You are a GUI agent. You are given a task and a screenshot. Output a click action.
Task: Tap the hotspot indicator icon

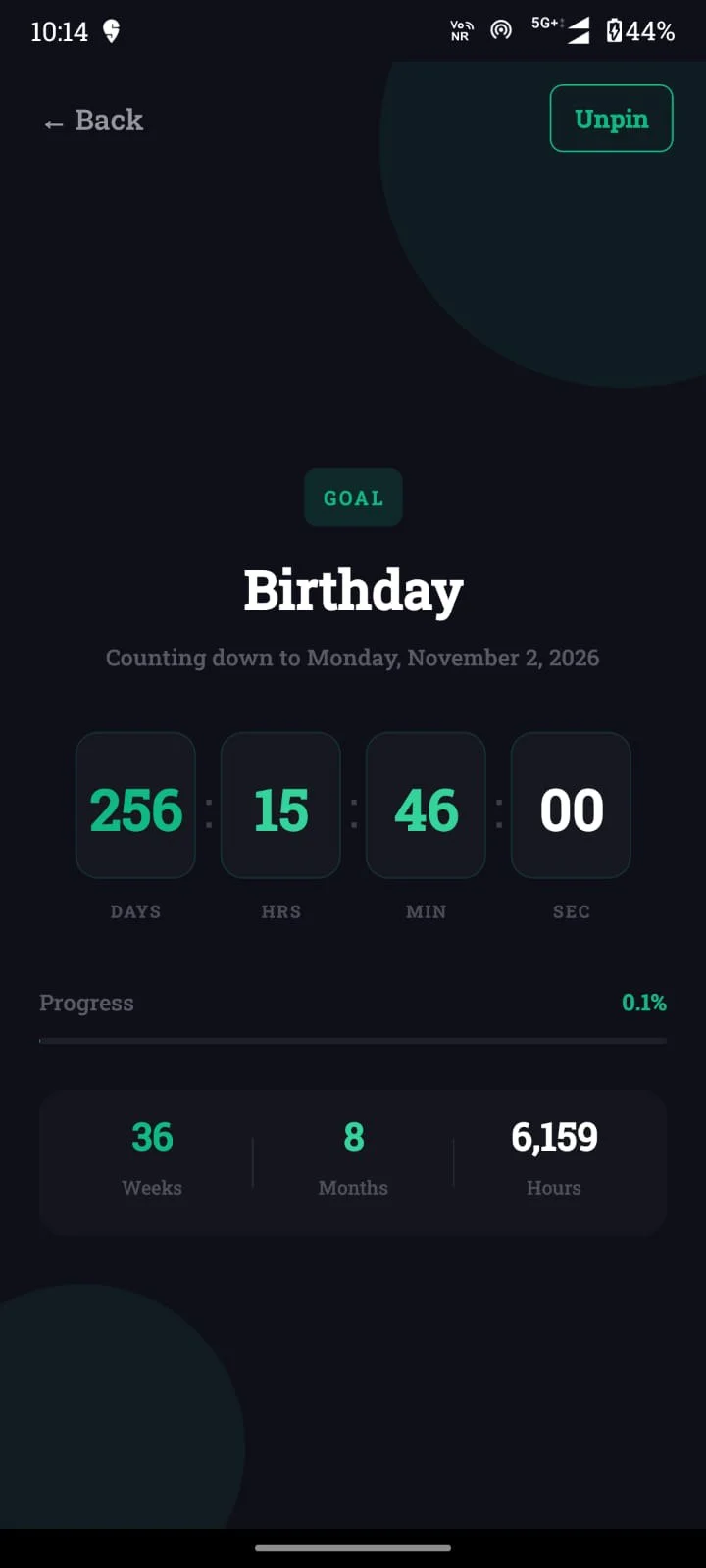pos(501,30)
